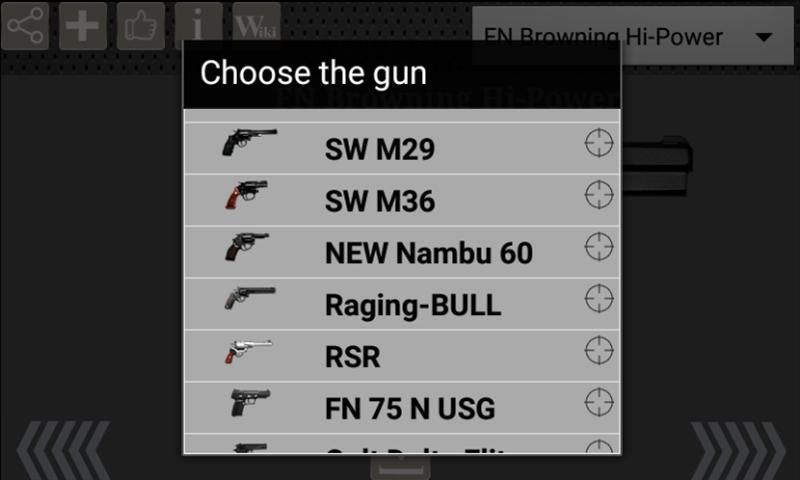Viewport: 800px width, 480px height.
Task: Select the SW M29 revolver
Action: tap(380, 149)
